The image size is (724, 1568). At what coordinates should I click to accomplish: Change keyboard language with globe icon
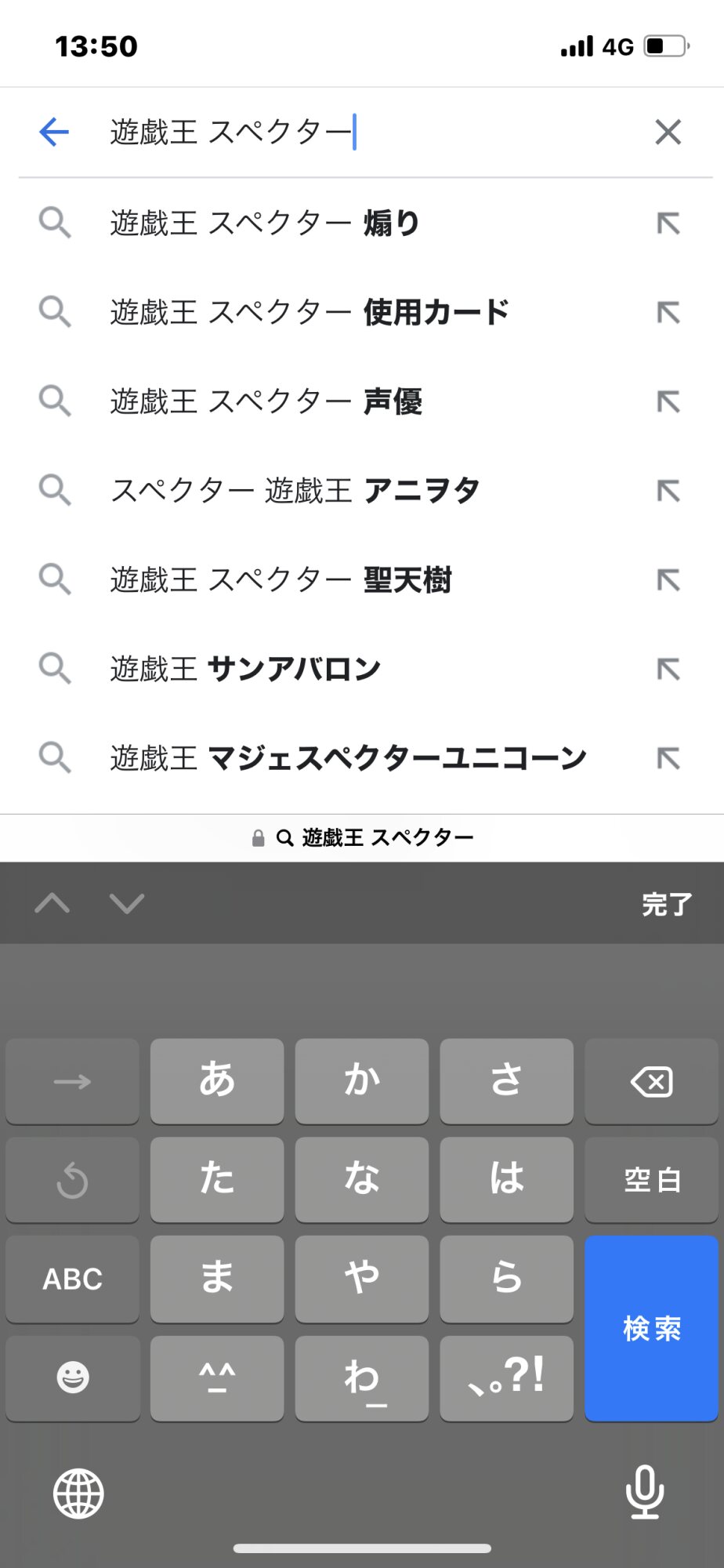[x=78, y=1494]
